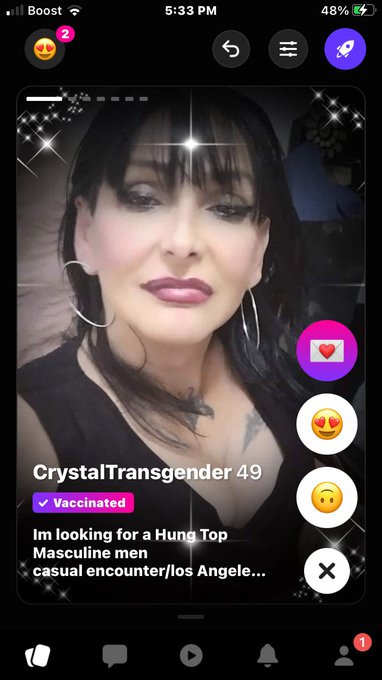Open the heart-eyes likes icon
382x680 pixels.
tap(45, 49)
